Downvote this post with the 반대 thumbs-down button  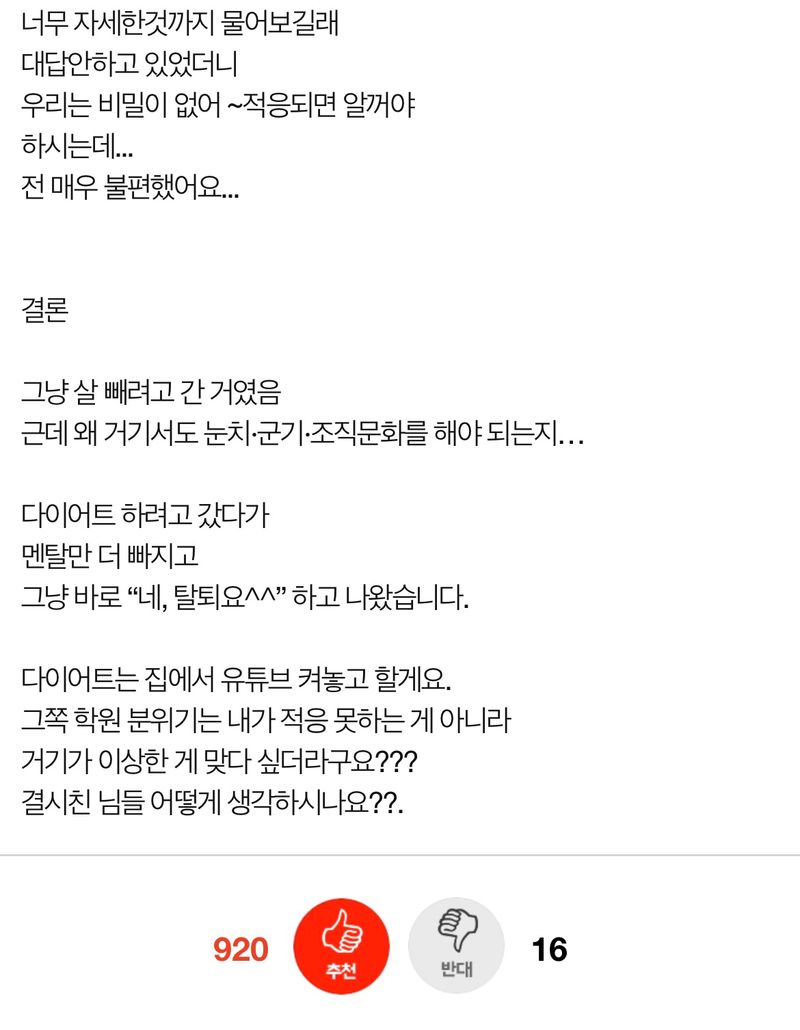click(456, 947)
